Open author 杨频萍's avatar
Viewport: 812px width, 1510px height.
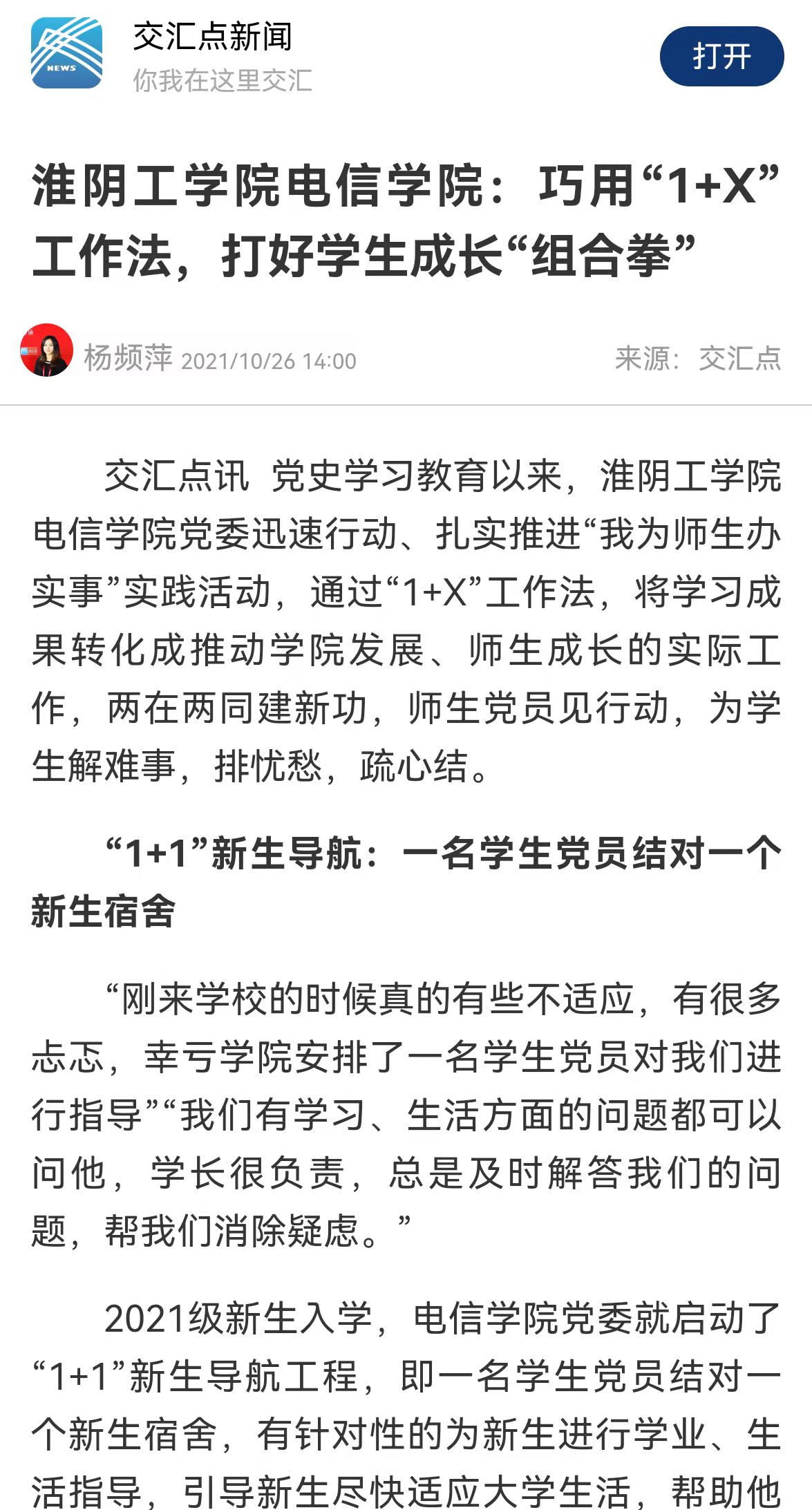pos(46,350)
